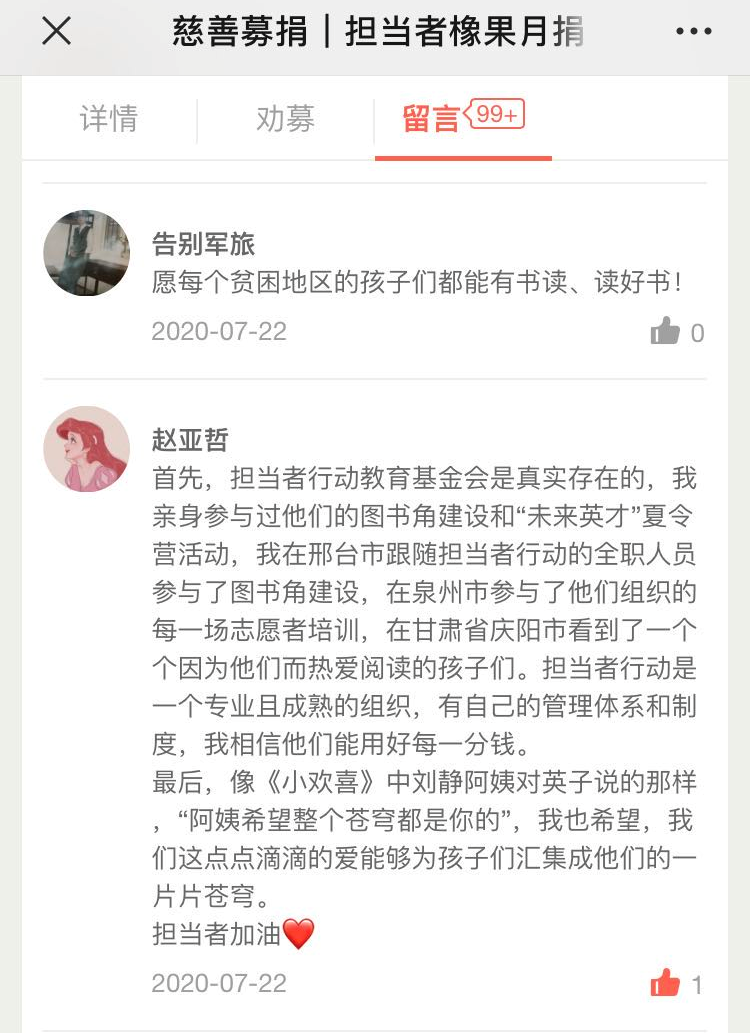Open 赵亚哲's profile avatar
This screenshot has height=1033, width=750.
(87, 449)
